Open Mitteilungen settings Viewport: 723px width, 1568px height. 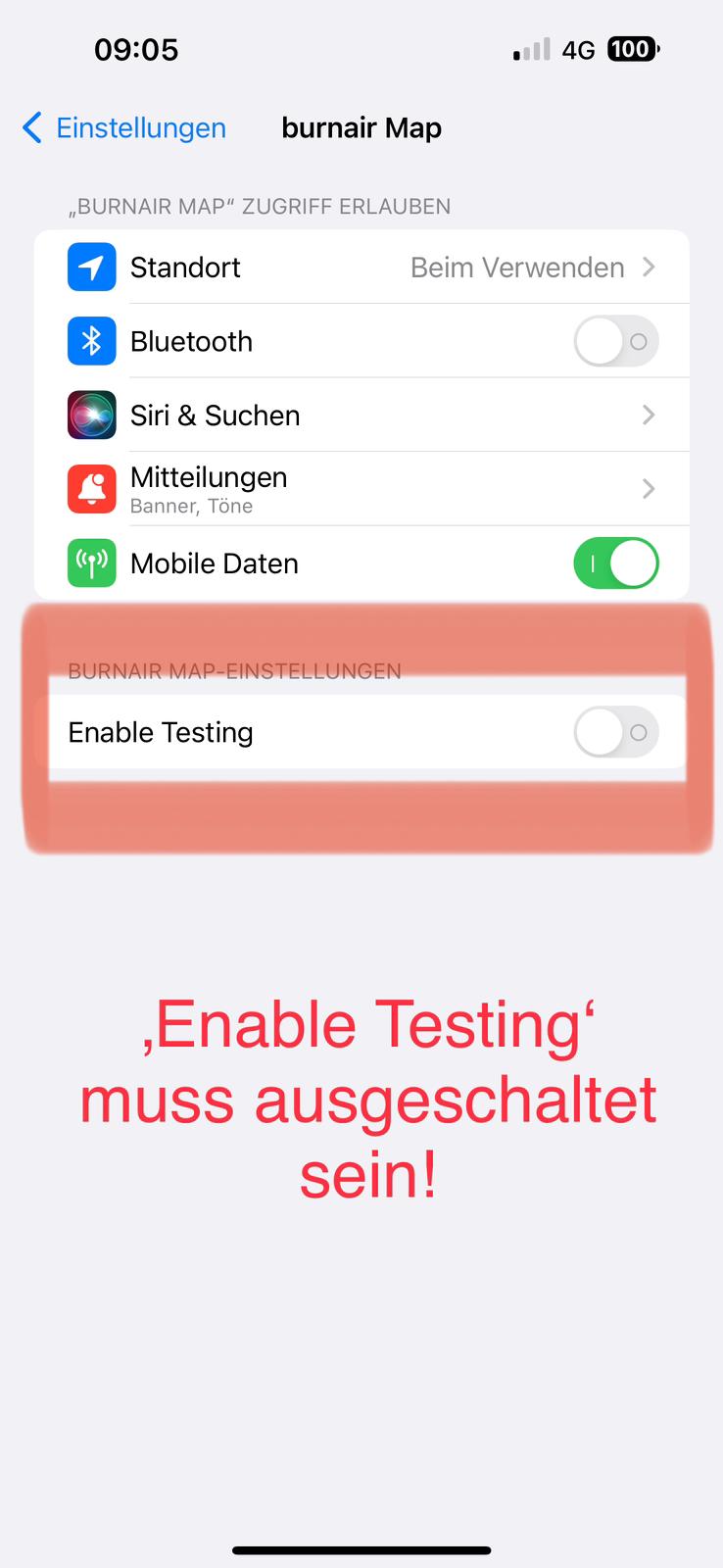pyautogui.click(x=361, y=489)
